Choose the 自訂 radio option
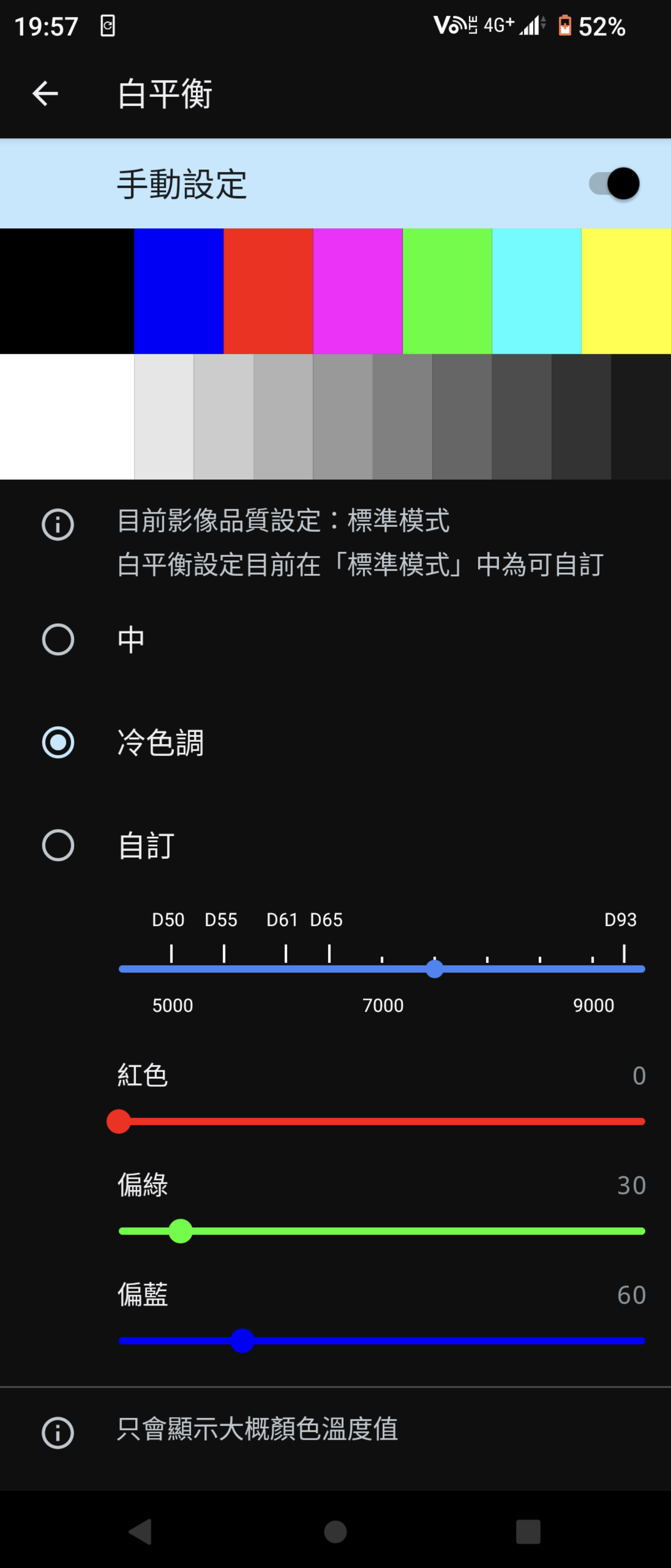Image resolution: width=671 pixels, height=1568 pixels. point(58,845)
